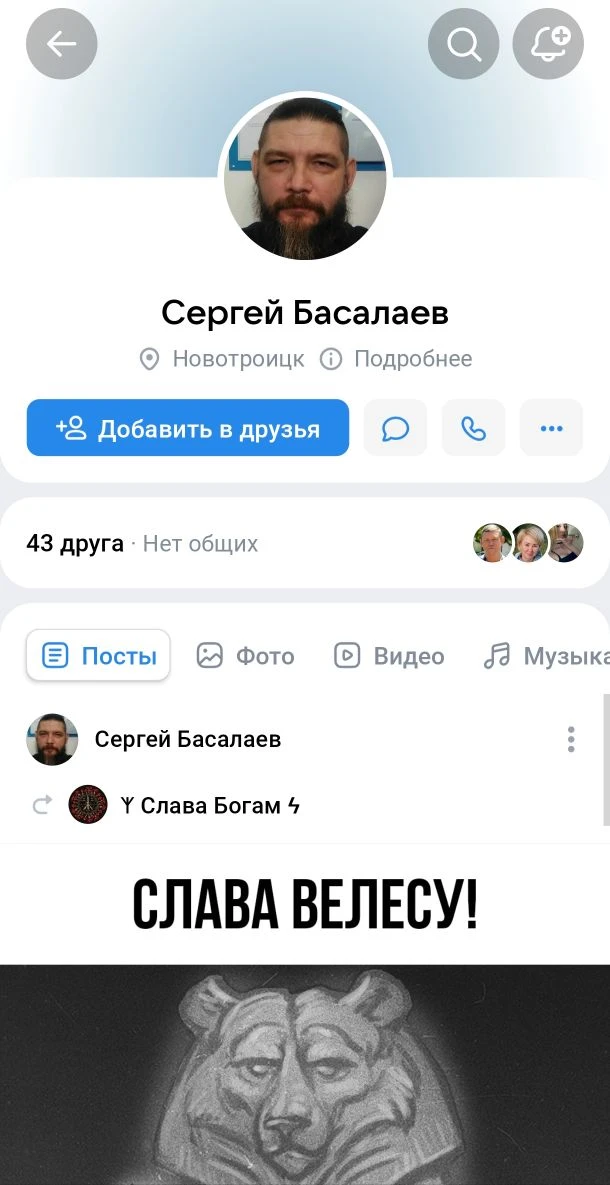Tap the Добавить в друзья button
Image resolution: width=610 pixels, height=1185 pixels.
(x=188, y=428)
